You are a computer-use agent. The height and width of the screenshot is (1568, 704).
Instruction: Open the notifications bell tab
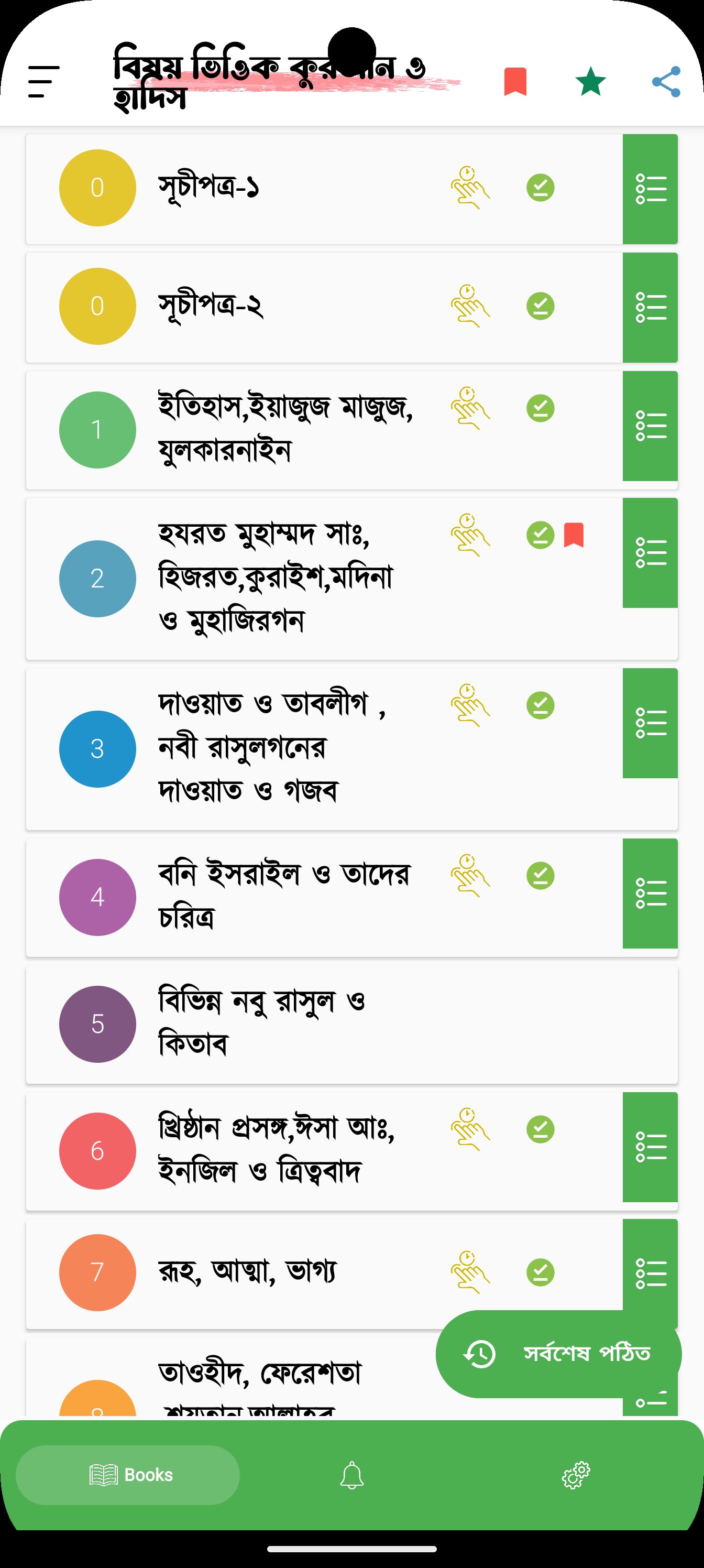351,1475
